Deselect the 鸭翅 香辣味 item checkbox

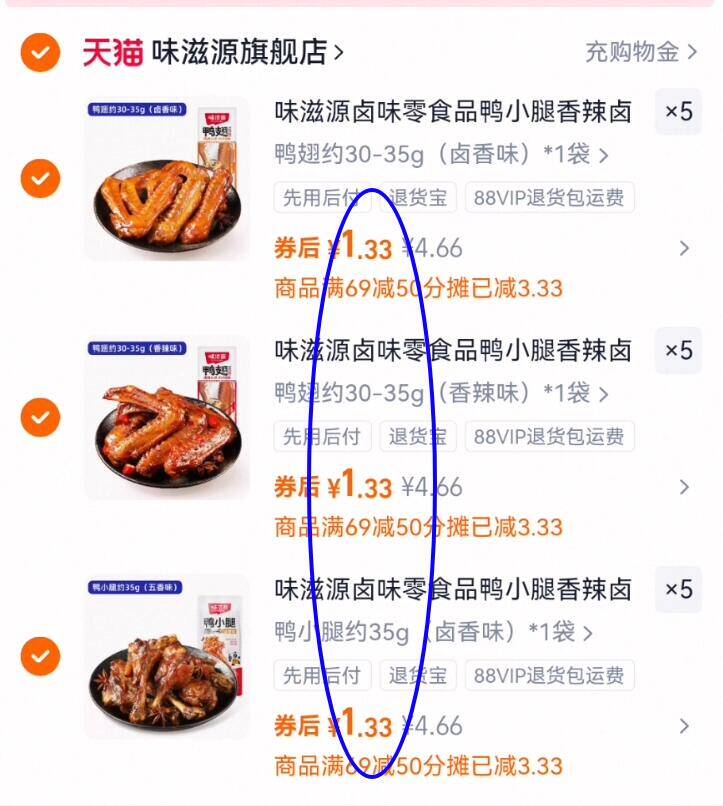pos(40,417)
